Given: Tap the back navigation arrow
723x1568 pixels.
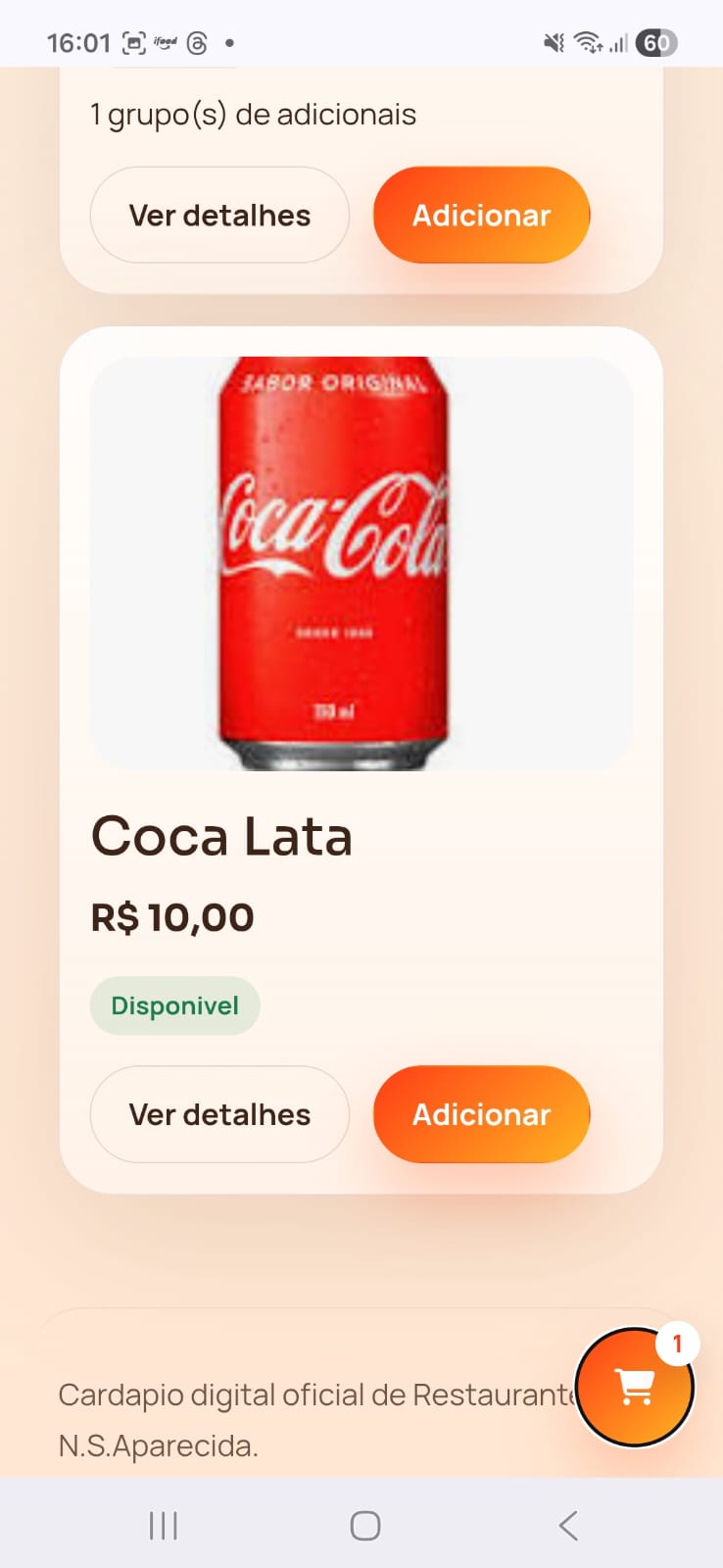Looking at the screenshot, I should pyautogui.click(x=568, y=1525).
